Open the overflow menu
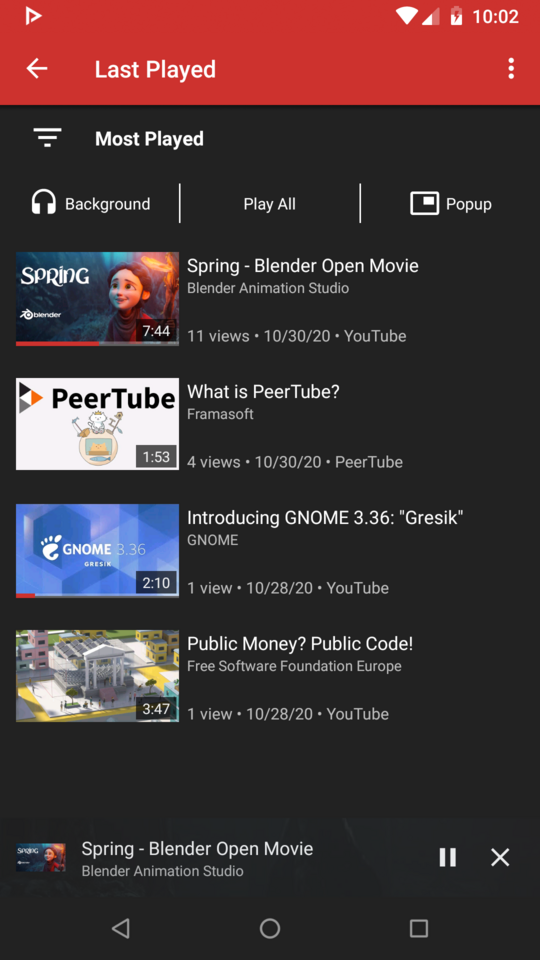The image size is (540, 960). (x=511, y=69)
